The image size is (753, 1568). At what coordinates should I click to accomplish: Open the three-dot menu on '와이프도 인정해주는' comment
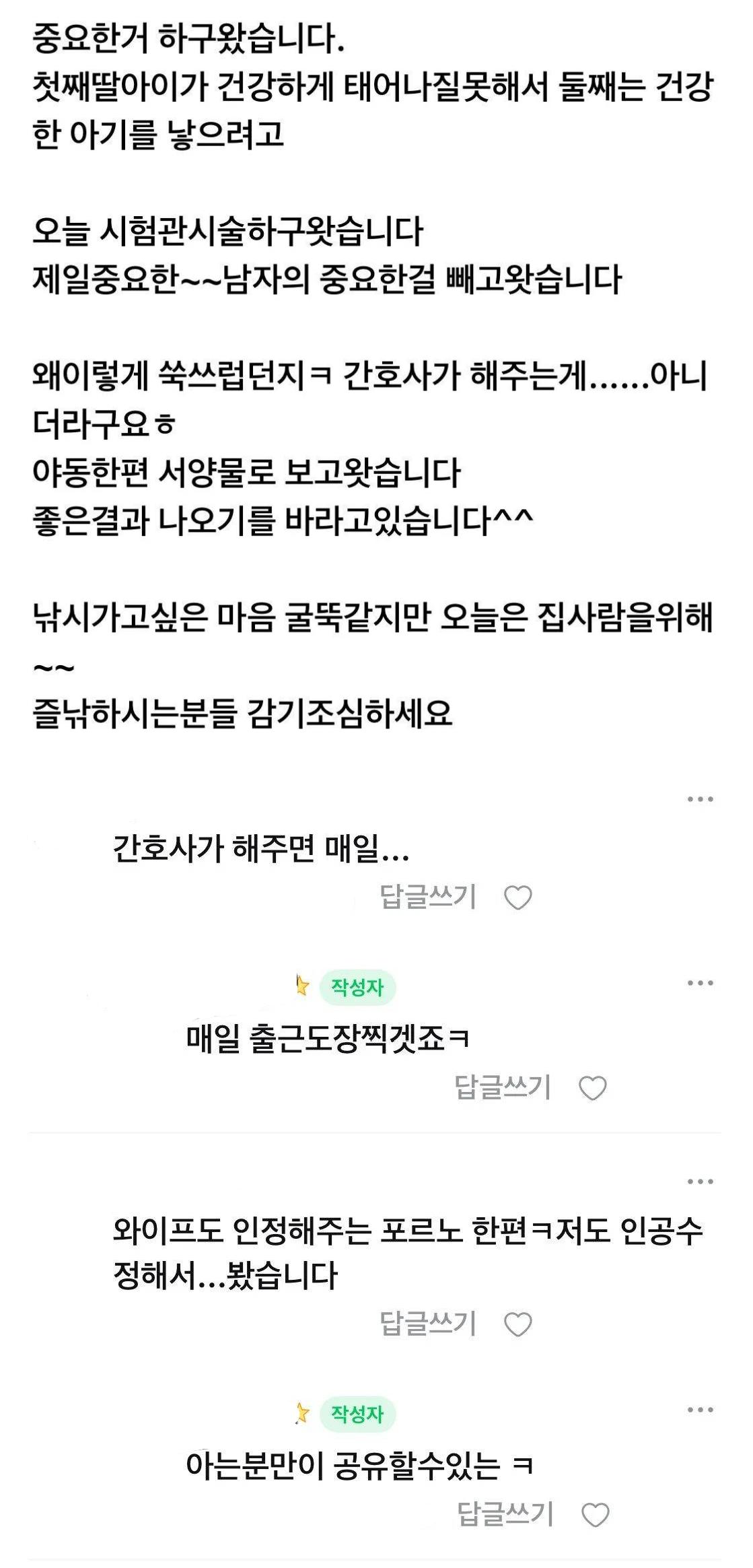click(700, 1182)
